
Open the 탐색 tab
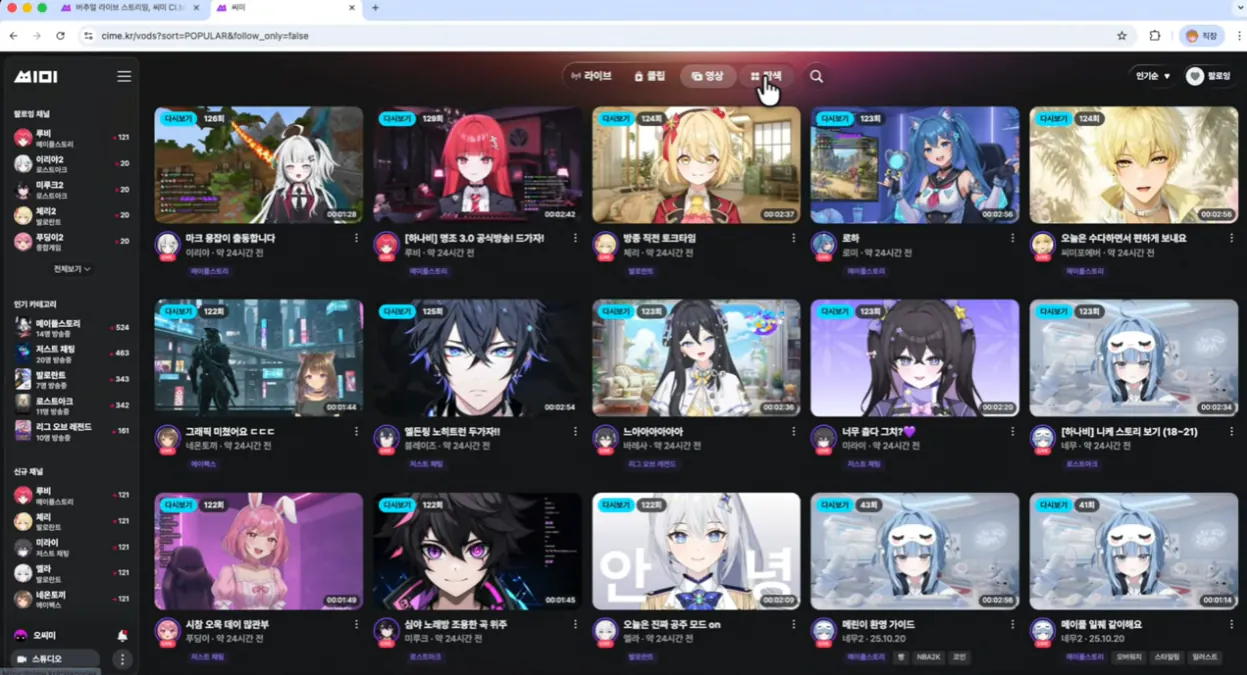766,76
